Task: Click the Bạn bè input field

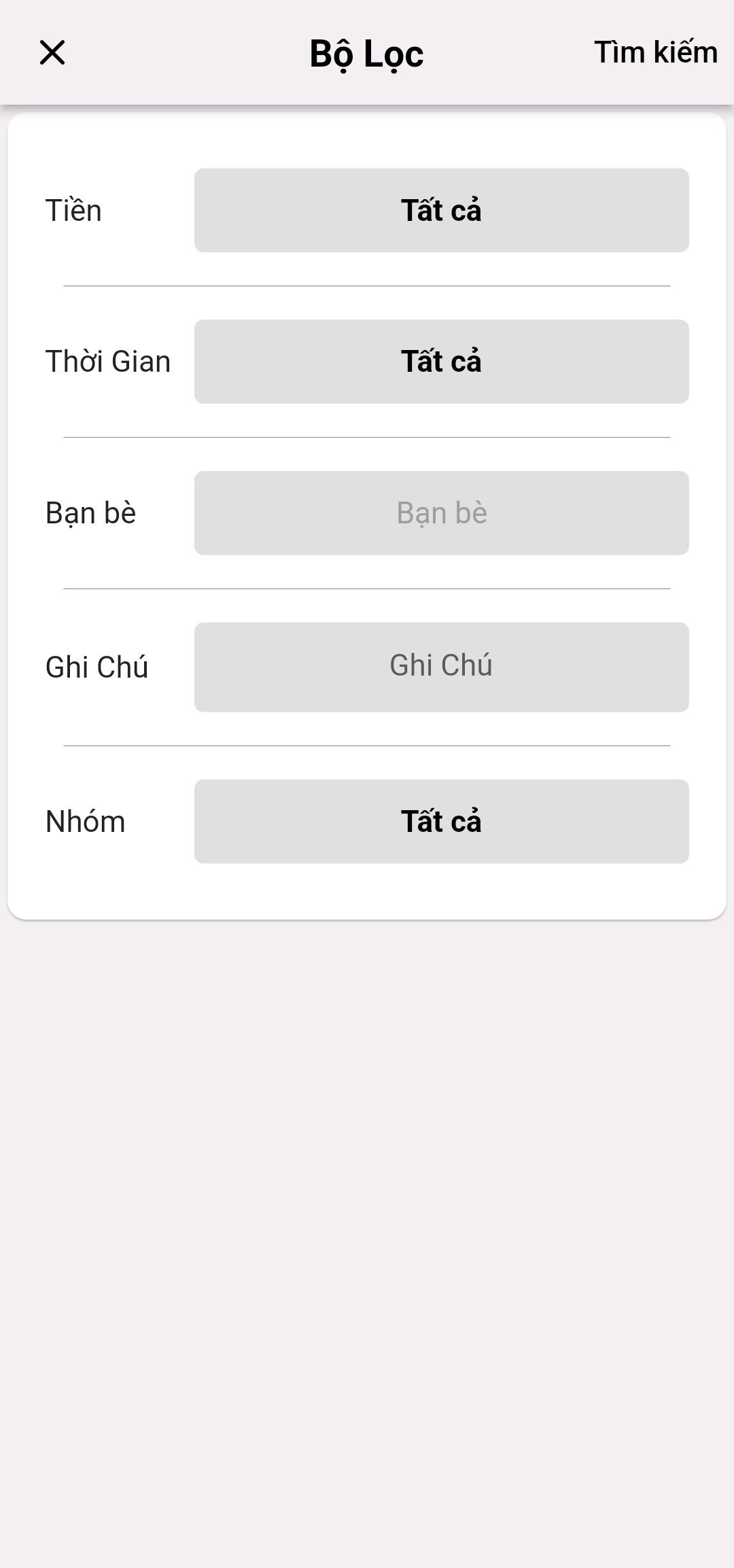Action: (442, 513)
